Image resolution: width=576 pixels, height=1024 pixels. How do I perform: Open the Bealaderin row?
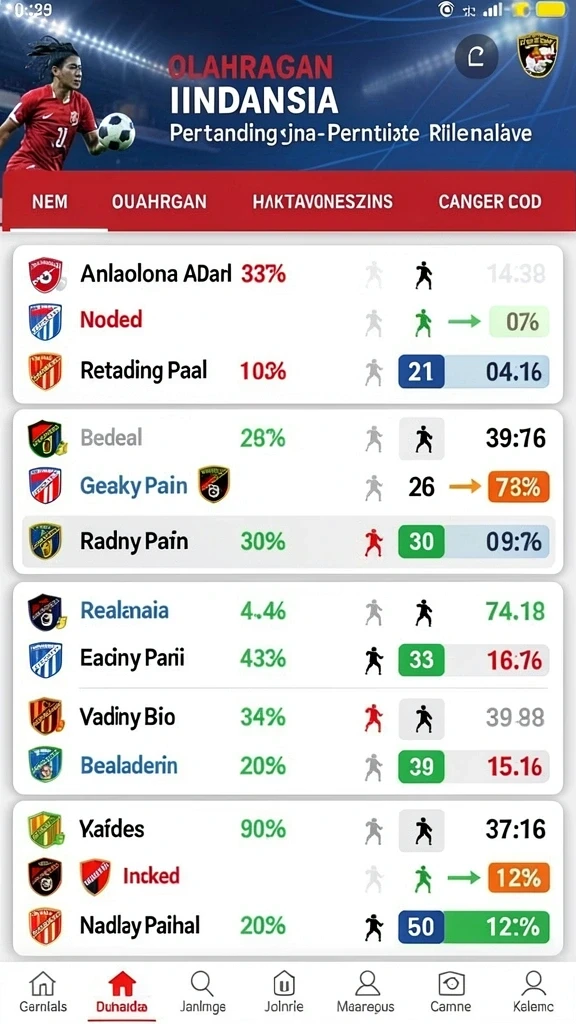coord(288,765)
